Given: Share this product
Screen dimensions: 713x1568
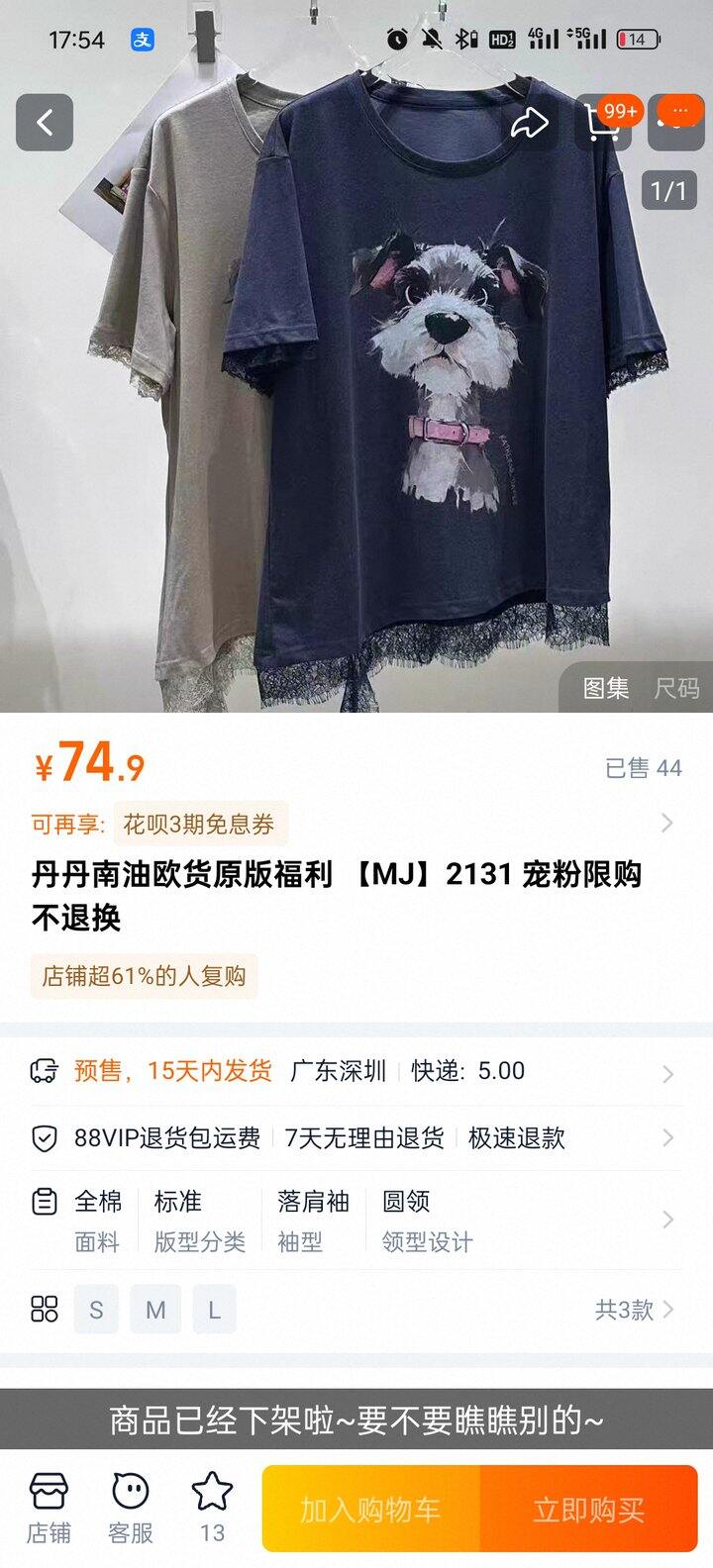Looking at the screenshot, I should click(529, 123).
